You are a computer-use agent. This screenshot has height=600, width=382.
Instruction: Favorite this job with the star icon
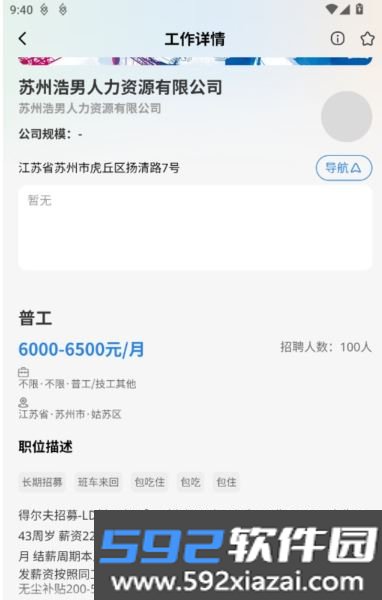coord(367,39)
